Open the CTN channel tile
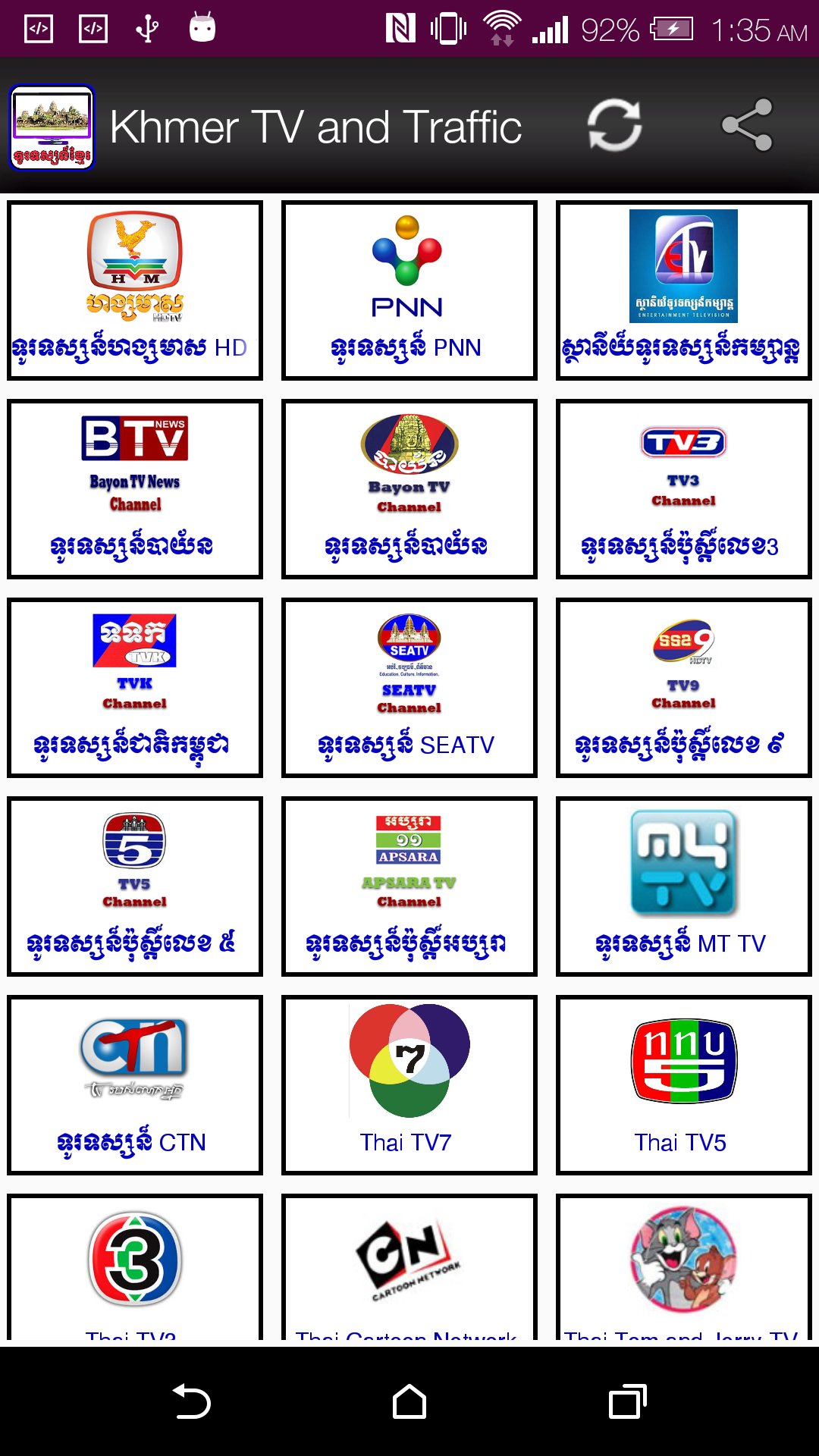The width and height of the screenshot is (819, 1456). click(135, 1085)
